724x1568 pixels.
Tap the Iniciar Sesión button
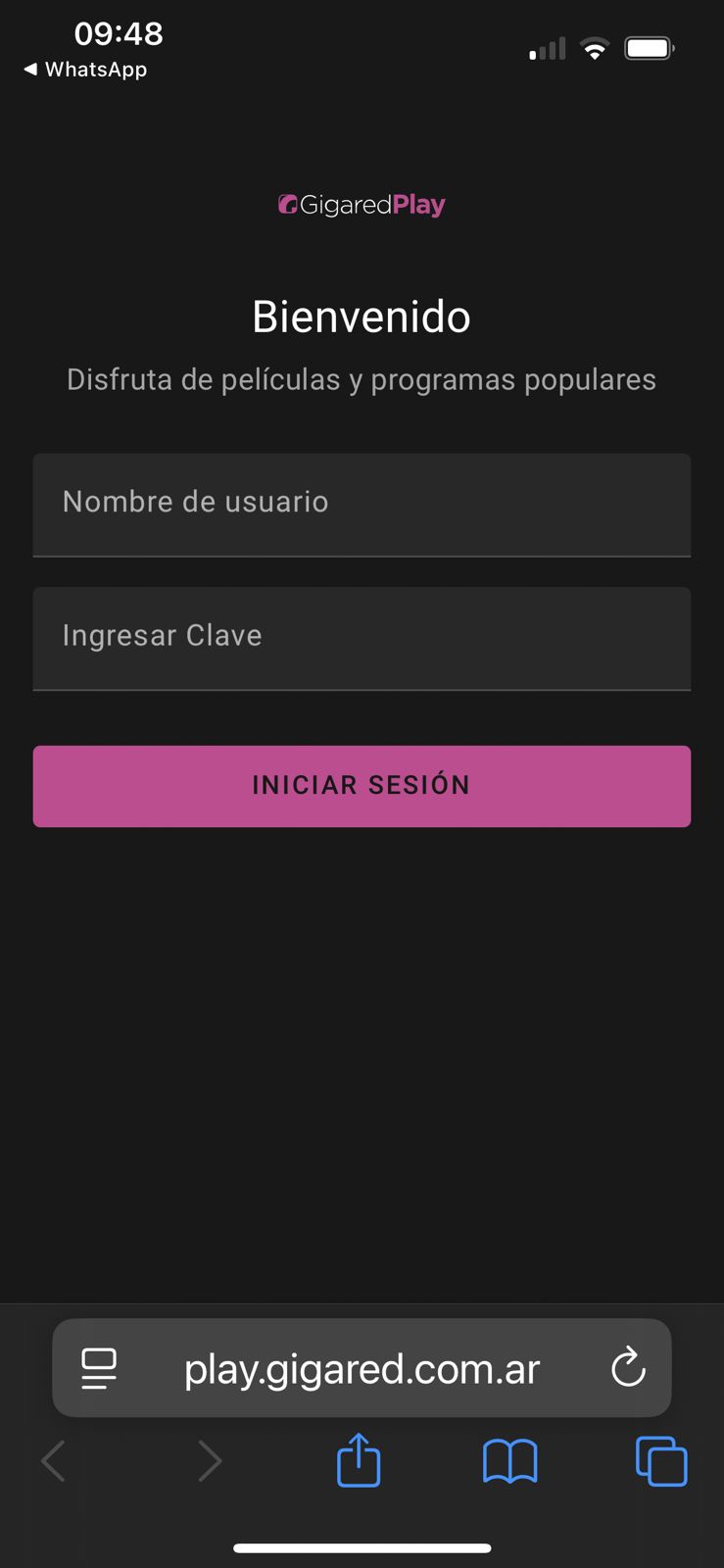pyautogui.click(x=362, y=786)
